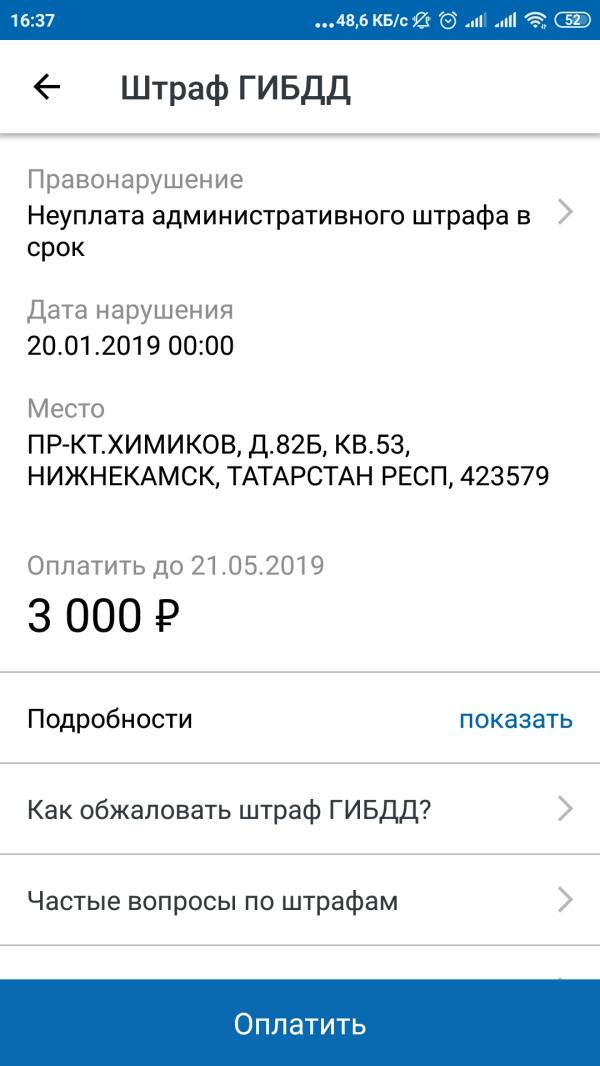Tap показать to reveal Подробности

[515, 719]
